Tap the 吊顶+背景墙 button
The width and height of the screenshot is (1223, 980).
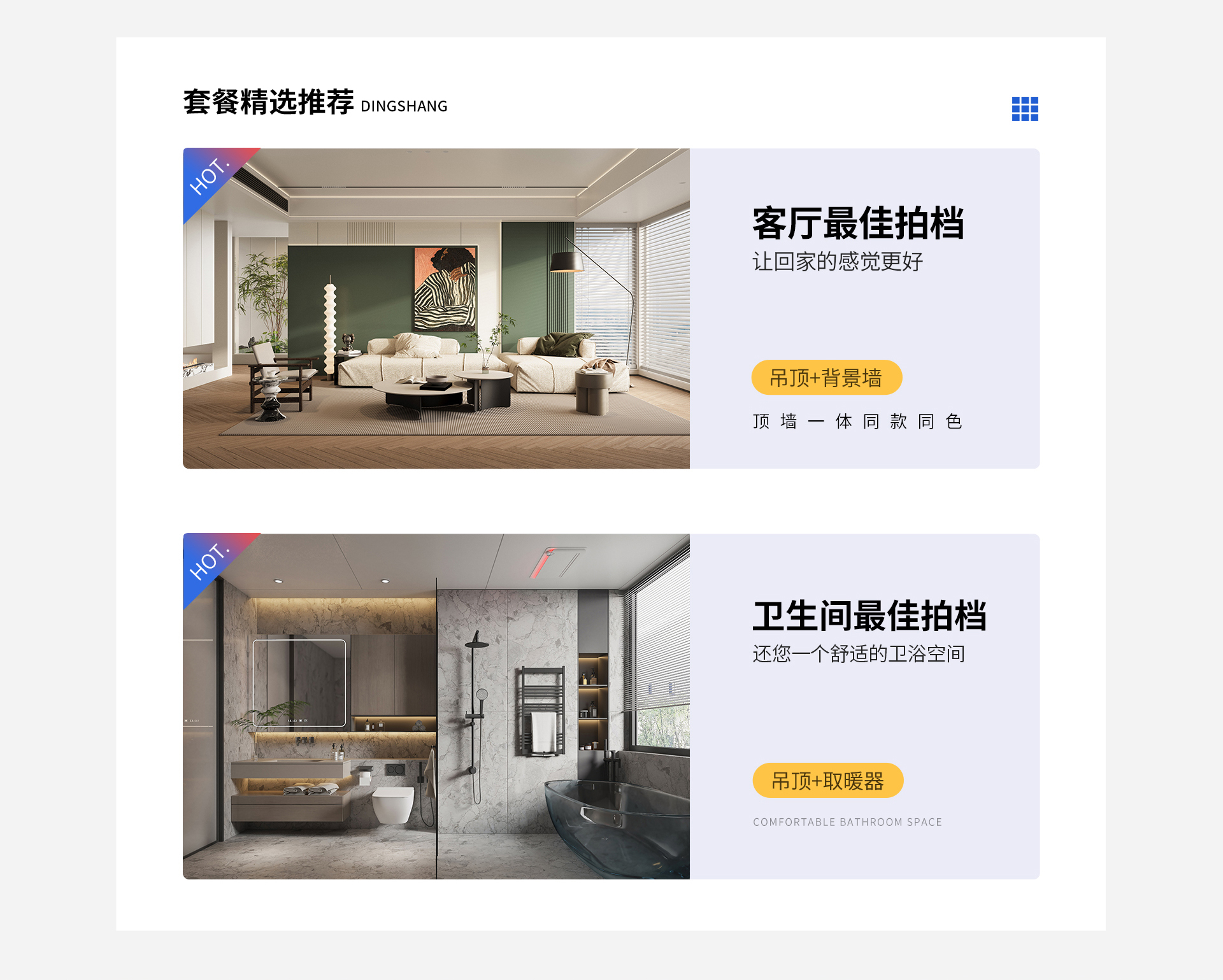(826, 378)
